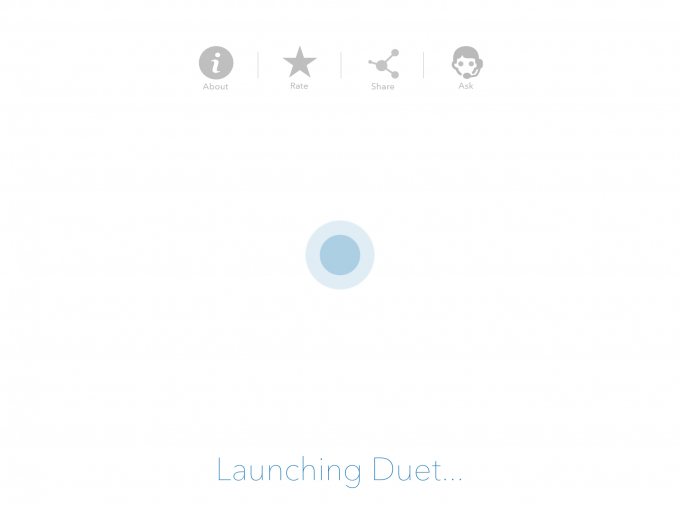Open the About info icon
Image resolution: width=680 pixels, height=510 pixels.
(216, 64)
